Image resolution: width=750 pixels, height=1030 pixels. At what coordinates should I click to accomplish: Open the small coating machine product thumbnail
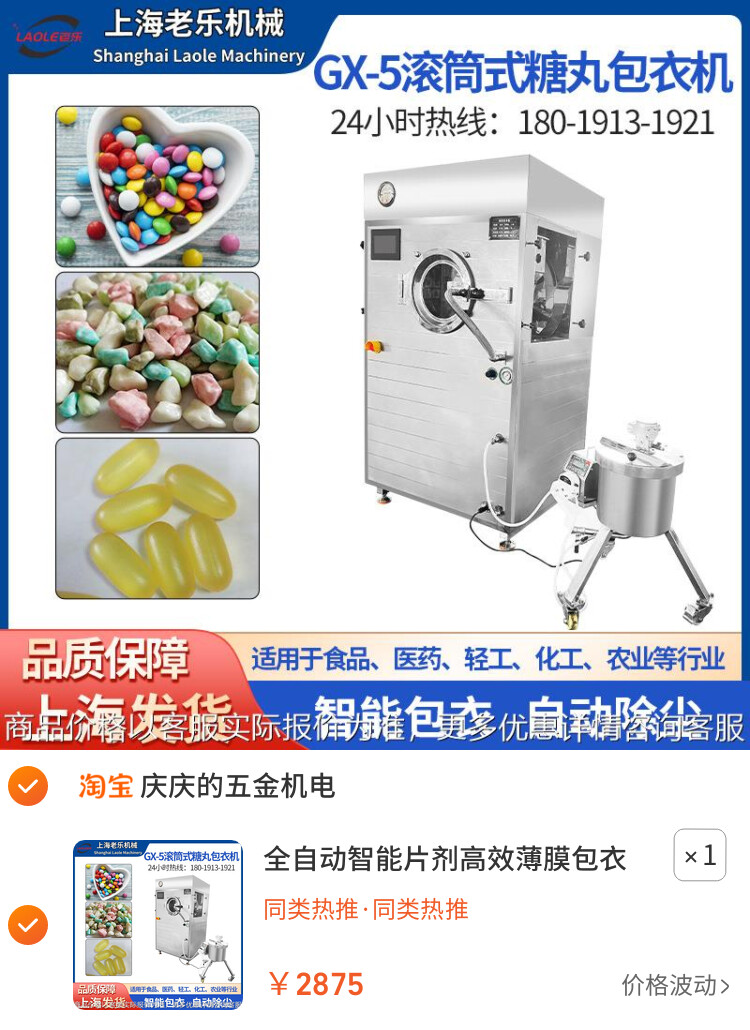pos(158,925)
